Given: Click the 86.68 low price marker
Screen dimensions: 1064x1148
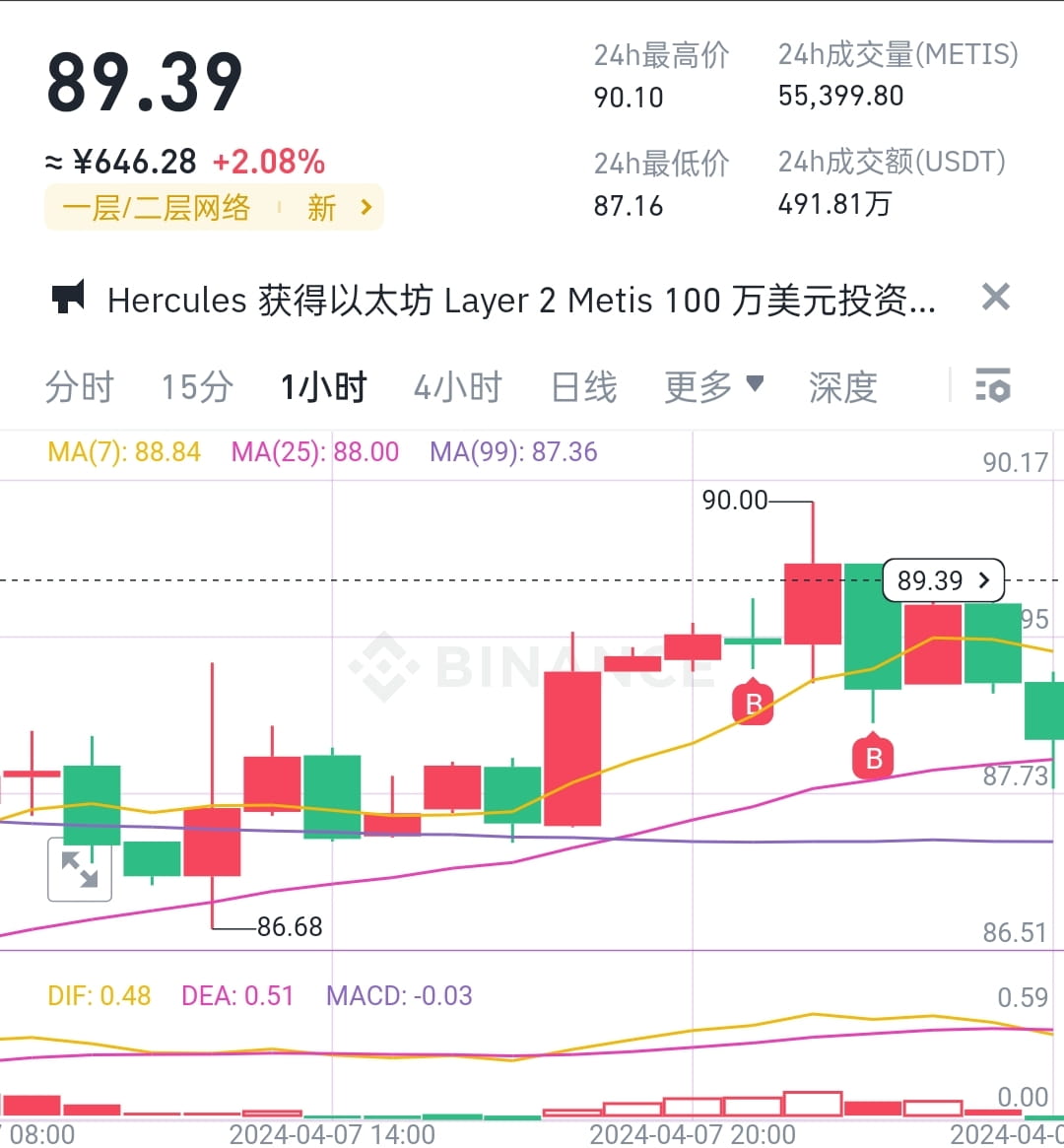Looking at the screenshot, I should click(x=291, y=926).
